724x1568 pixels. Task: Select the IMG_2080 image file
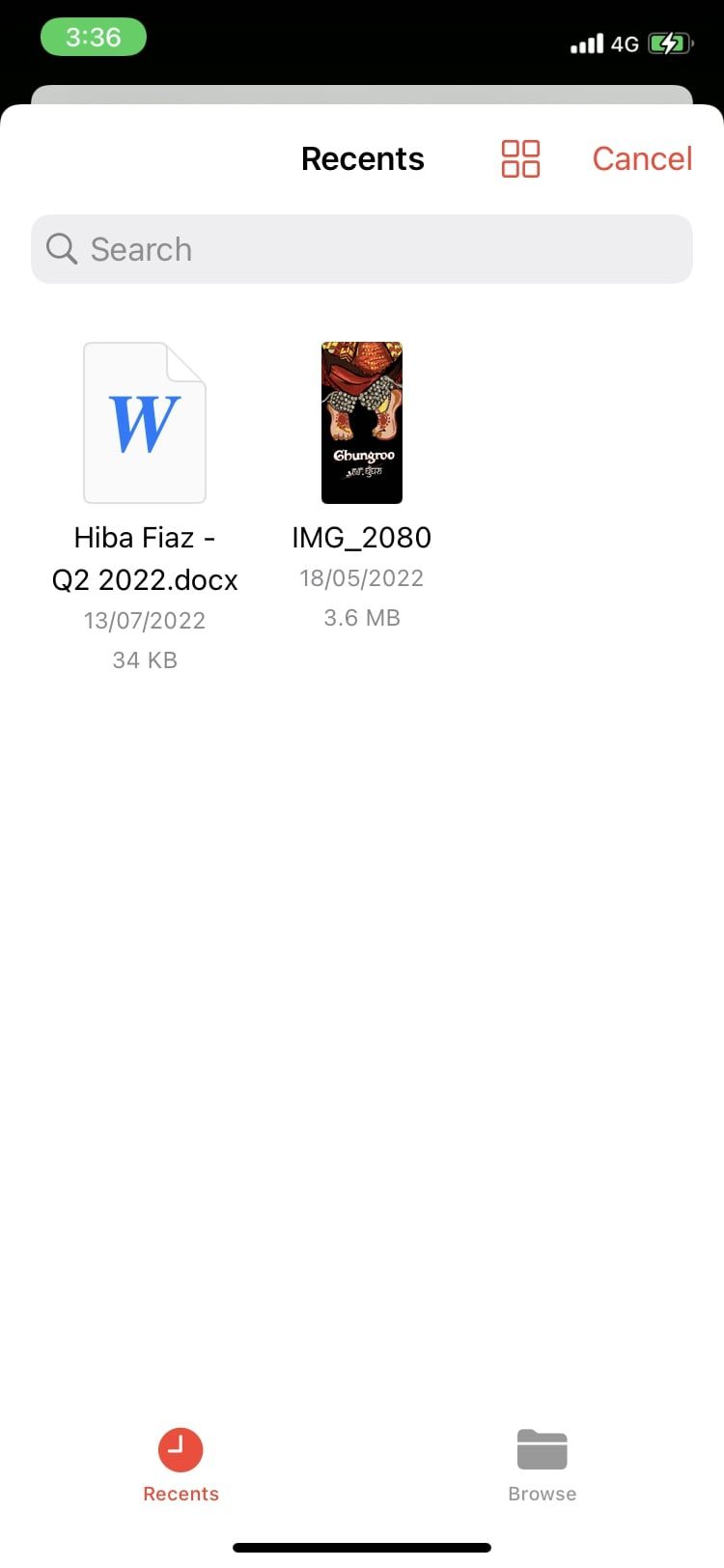tap(362, 423)
